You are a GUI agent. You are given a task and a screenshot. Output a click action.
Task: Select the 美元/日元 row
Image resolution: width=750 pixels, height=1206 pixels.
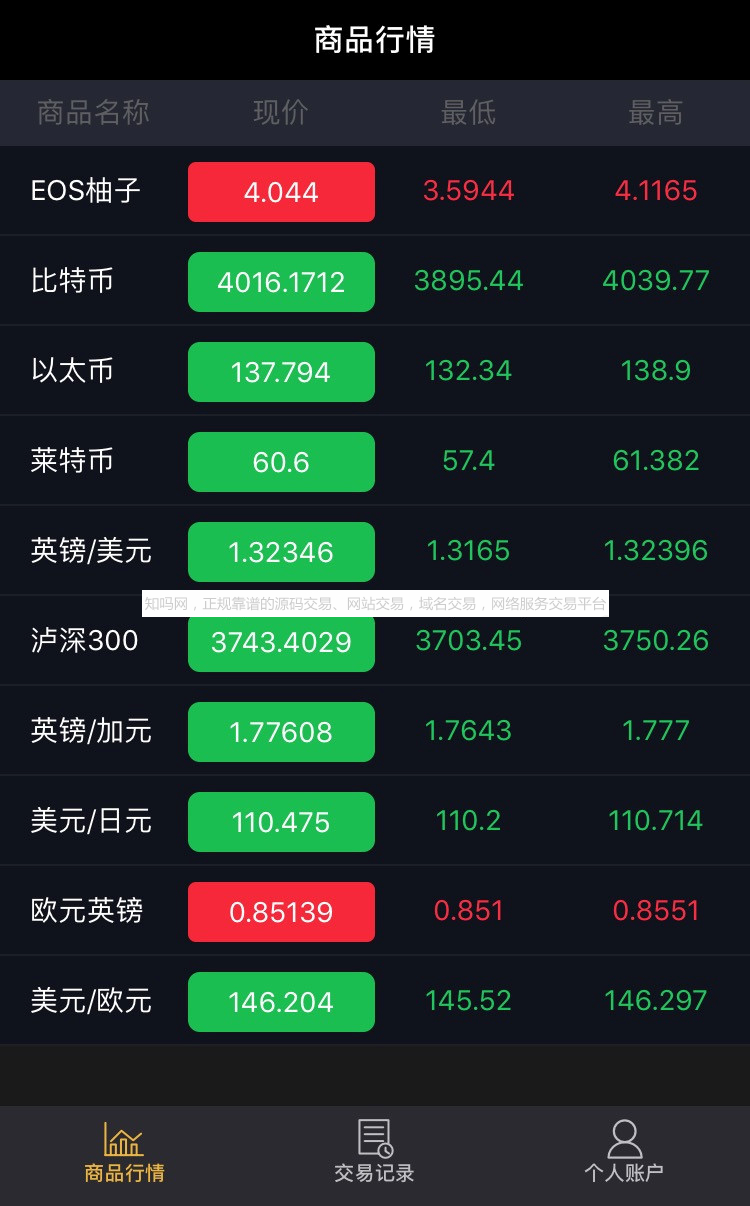[375, 821]
